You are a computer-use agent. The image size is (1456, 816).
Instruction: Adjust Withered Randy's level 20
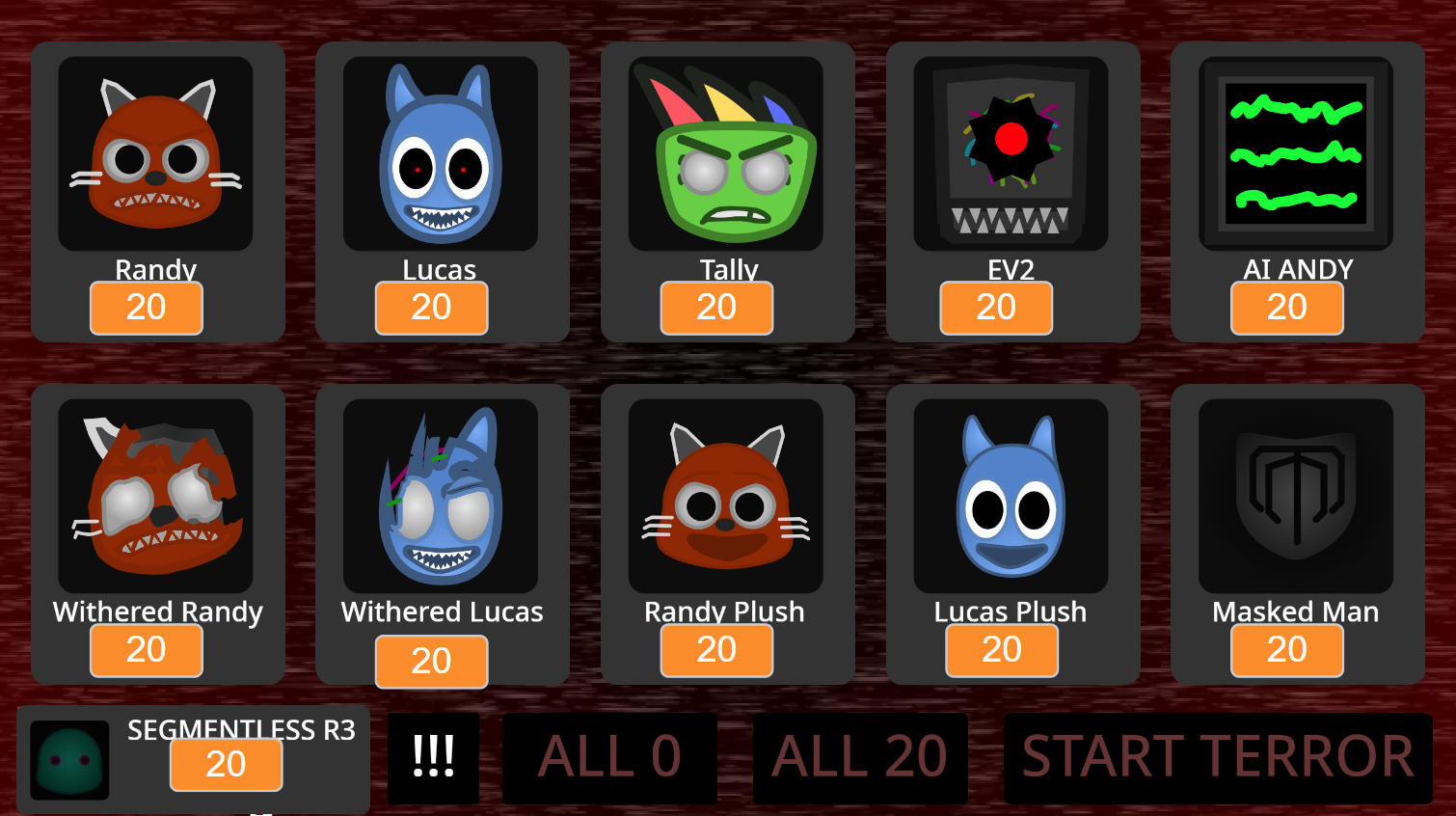[147, 650]
